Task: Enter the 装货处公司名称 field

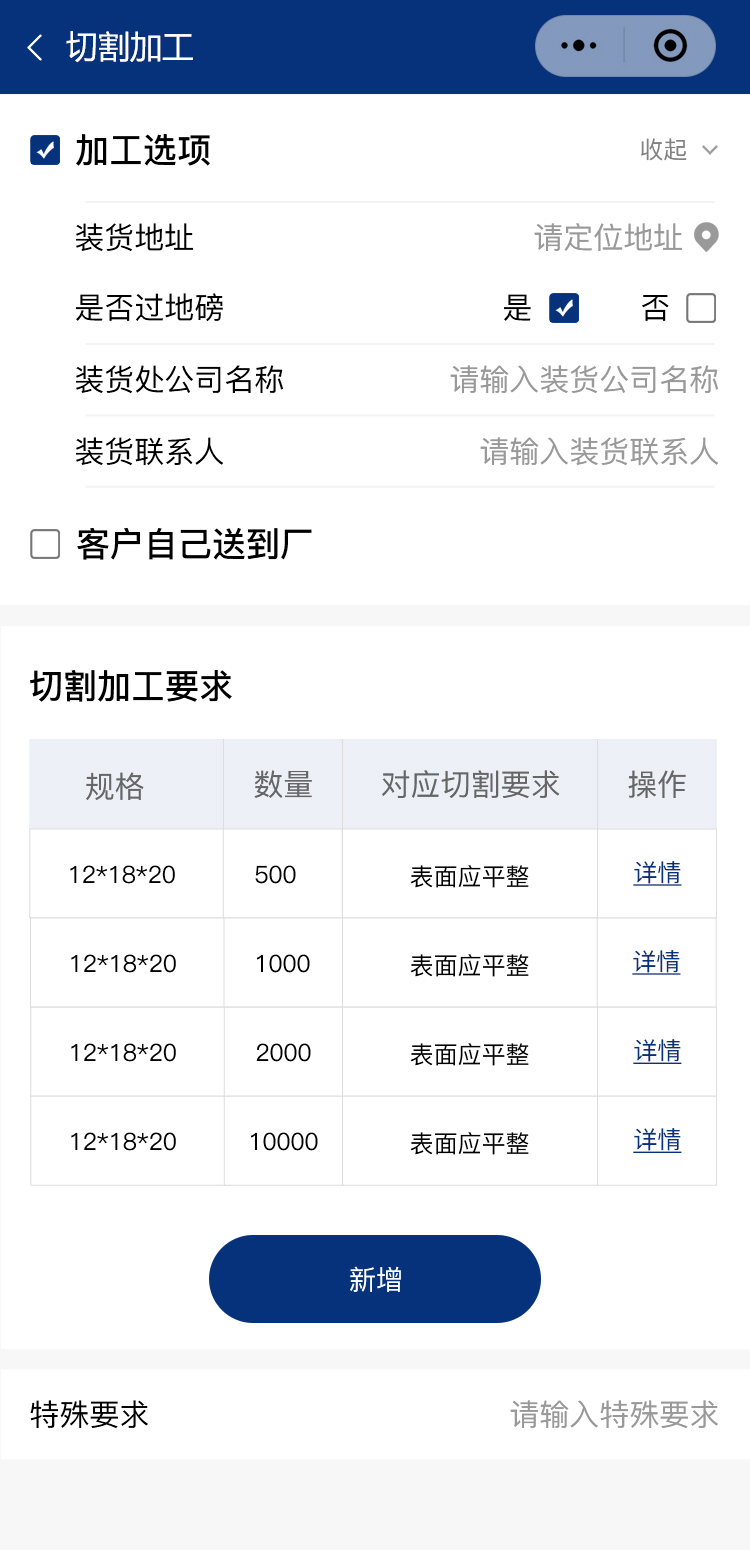Action: [584, 380]
